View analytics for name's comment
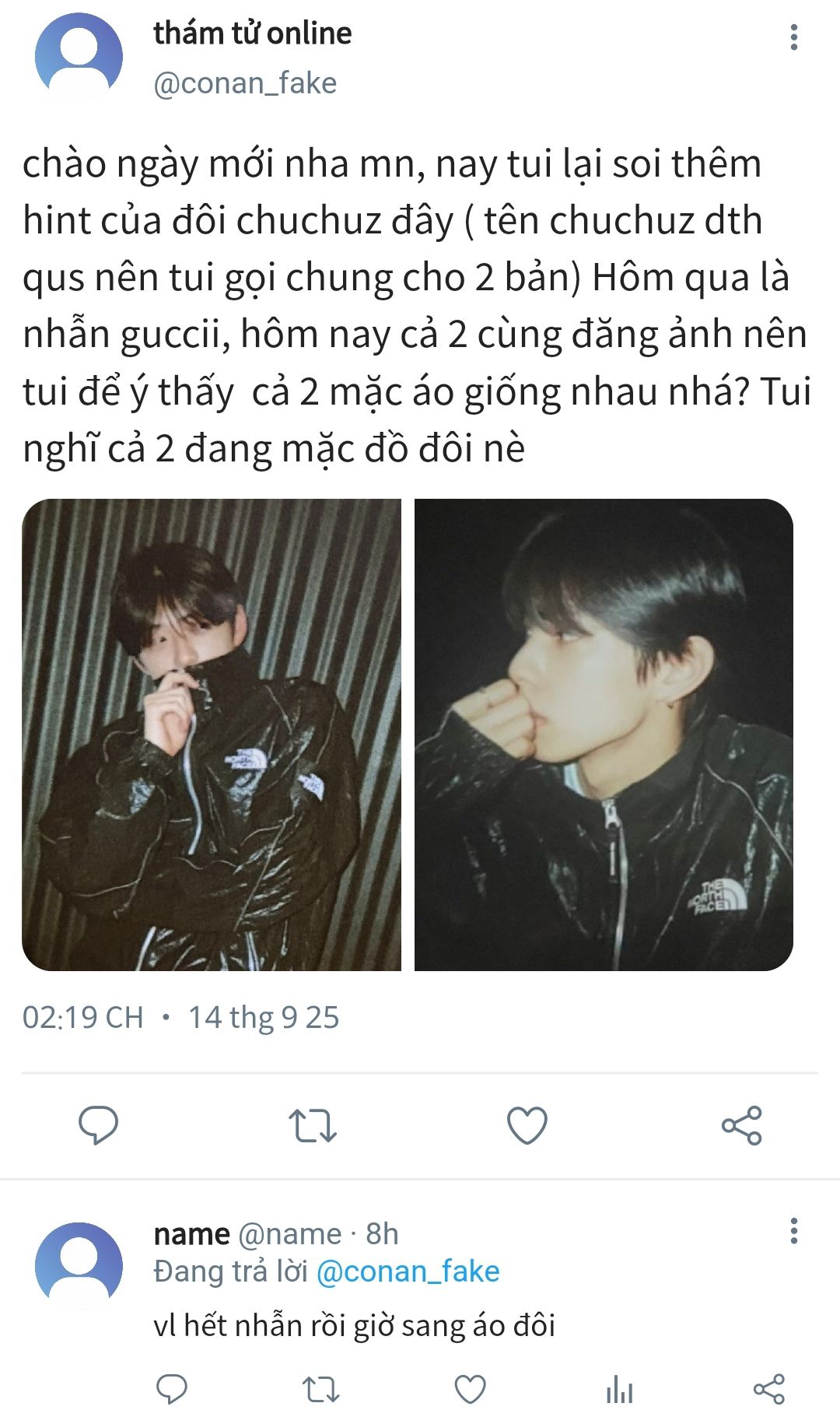This screenshot has height=1417, width=840. pyautogui.click(x=619, y=1389)
